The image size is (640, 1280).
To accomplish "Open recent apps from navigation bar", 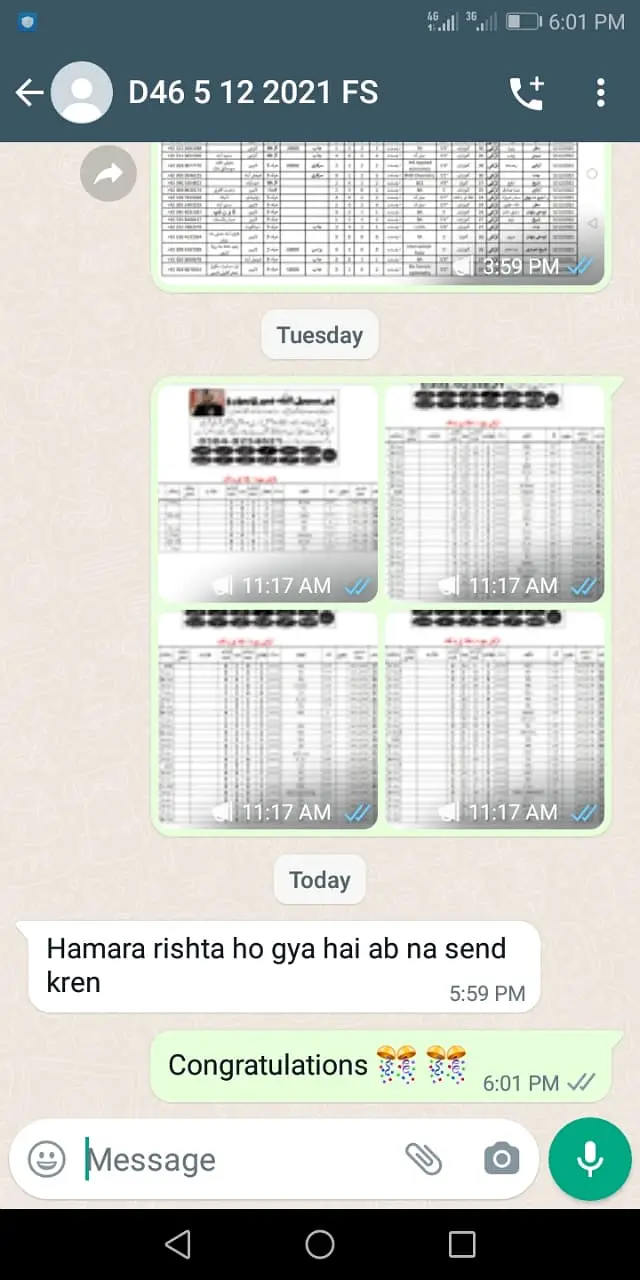I will (462, 1244).
